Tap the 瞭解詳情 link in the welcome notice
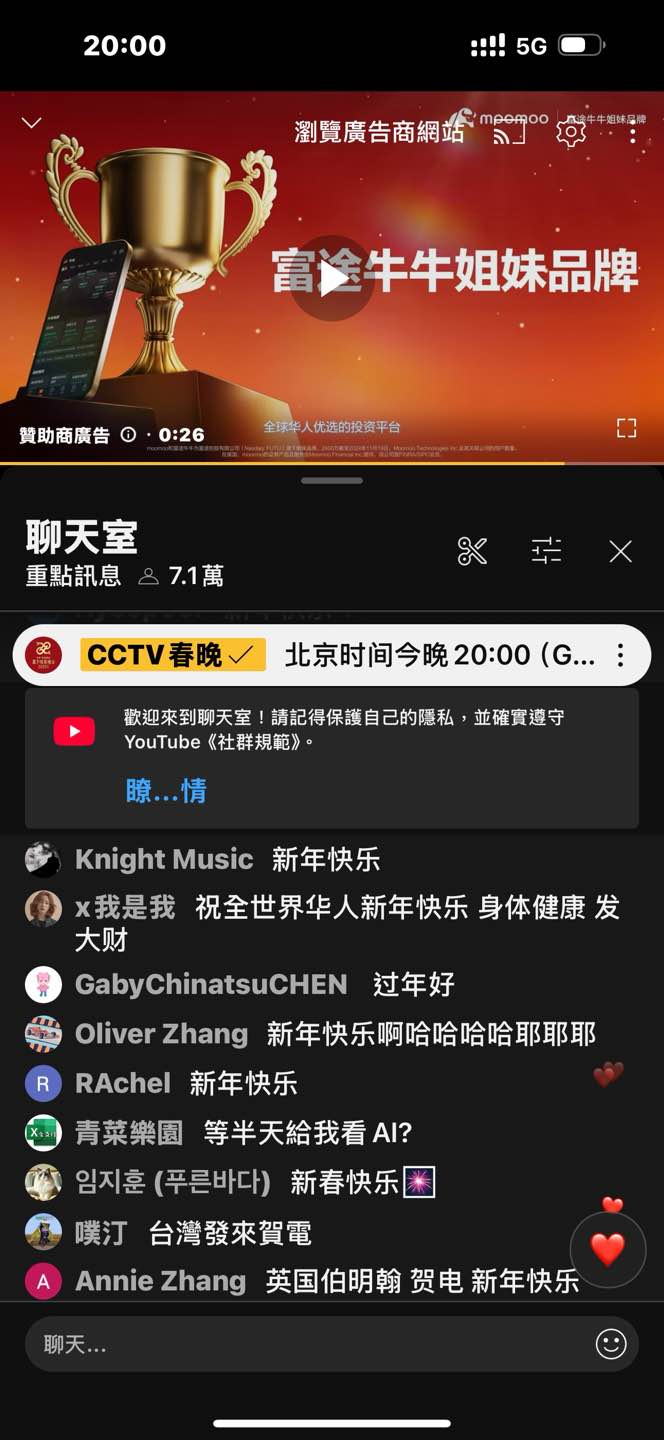Viewport: 664px width, 1440px height. (166, 791)
